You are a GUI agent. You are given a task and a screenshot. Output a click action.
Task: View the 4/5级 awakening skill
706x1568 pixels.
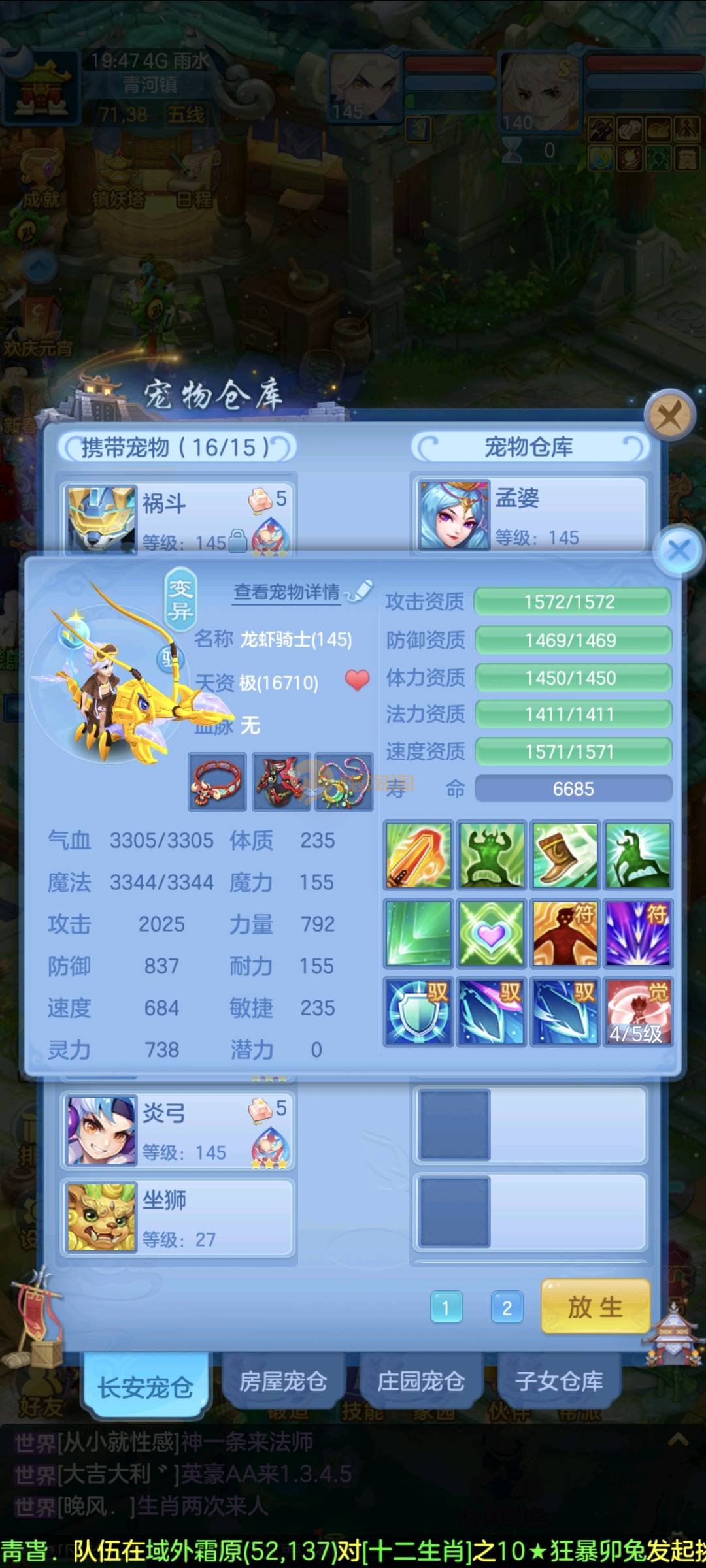637,1011
